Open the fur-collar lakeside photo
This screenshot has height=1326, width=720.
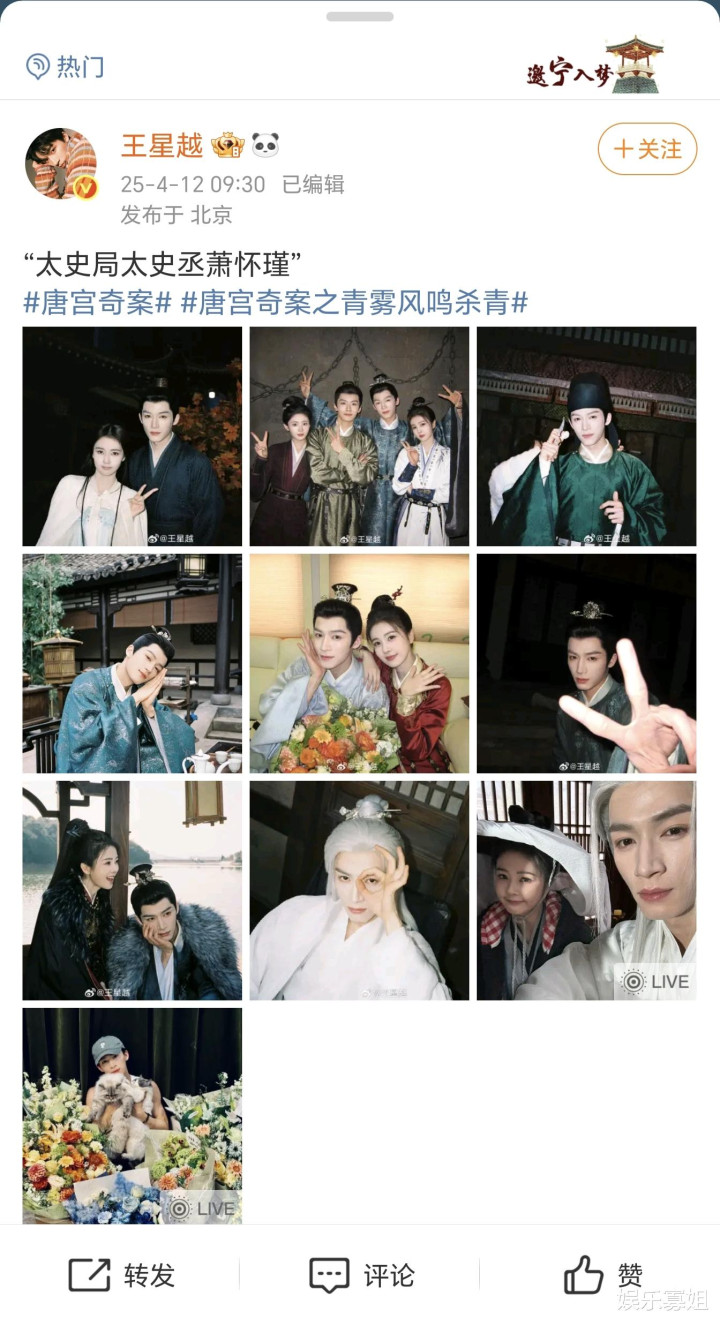point(132,890)
